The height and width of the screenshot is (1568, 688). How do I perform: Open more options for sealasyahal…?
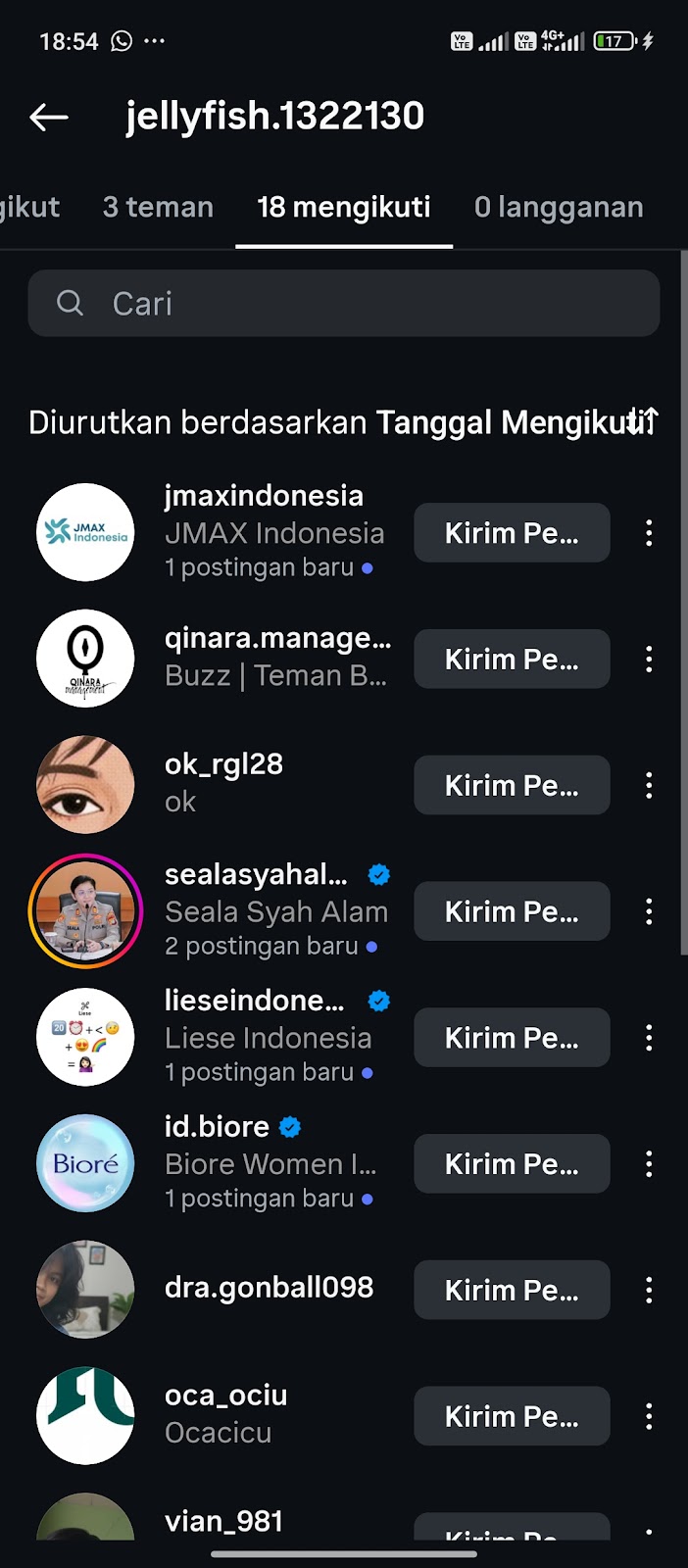[x=649, y=912]
